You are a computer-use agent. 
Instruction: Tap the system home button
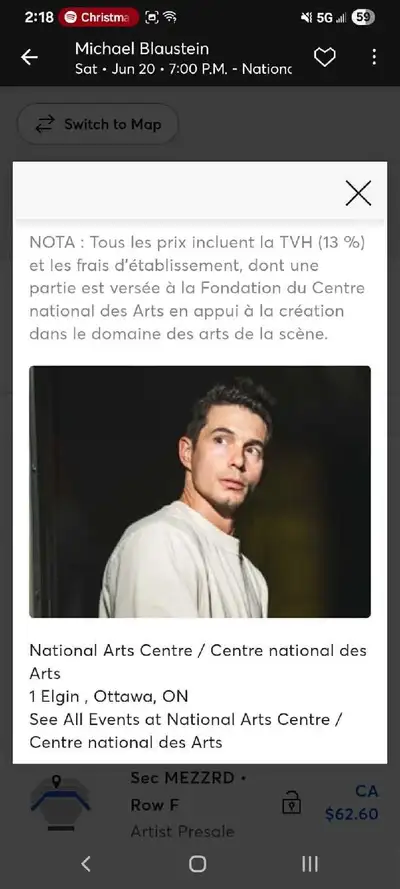[197, 863]
